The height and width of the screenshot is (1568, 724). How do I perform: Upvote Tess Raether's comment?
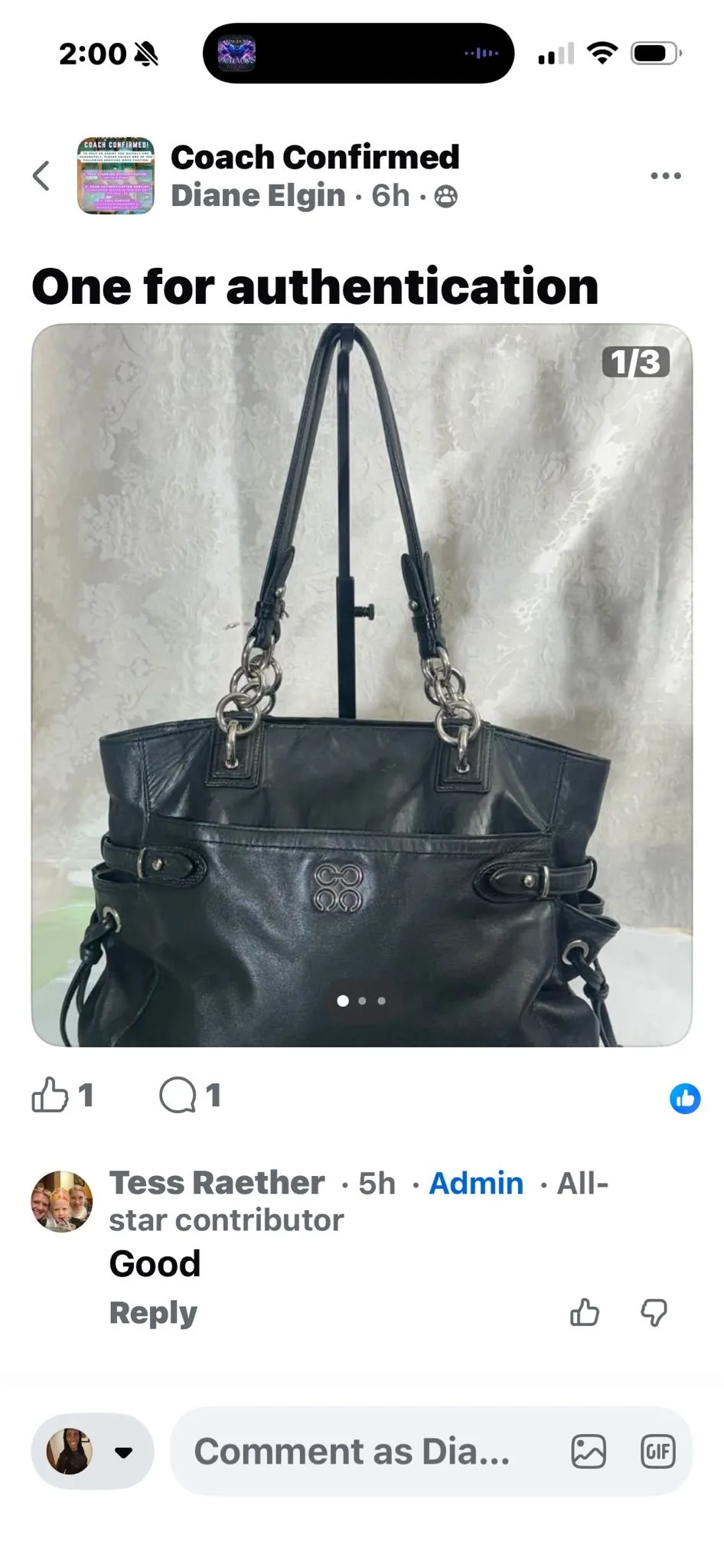pos(585,1312)
